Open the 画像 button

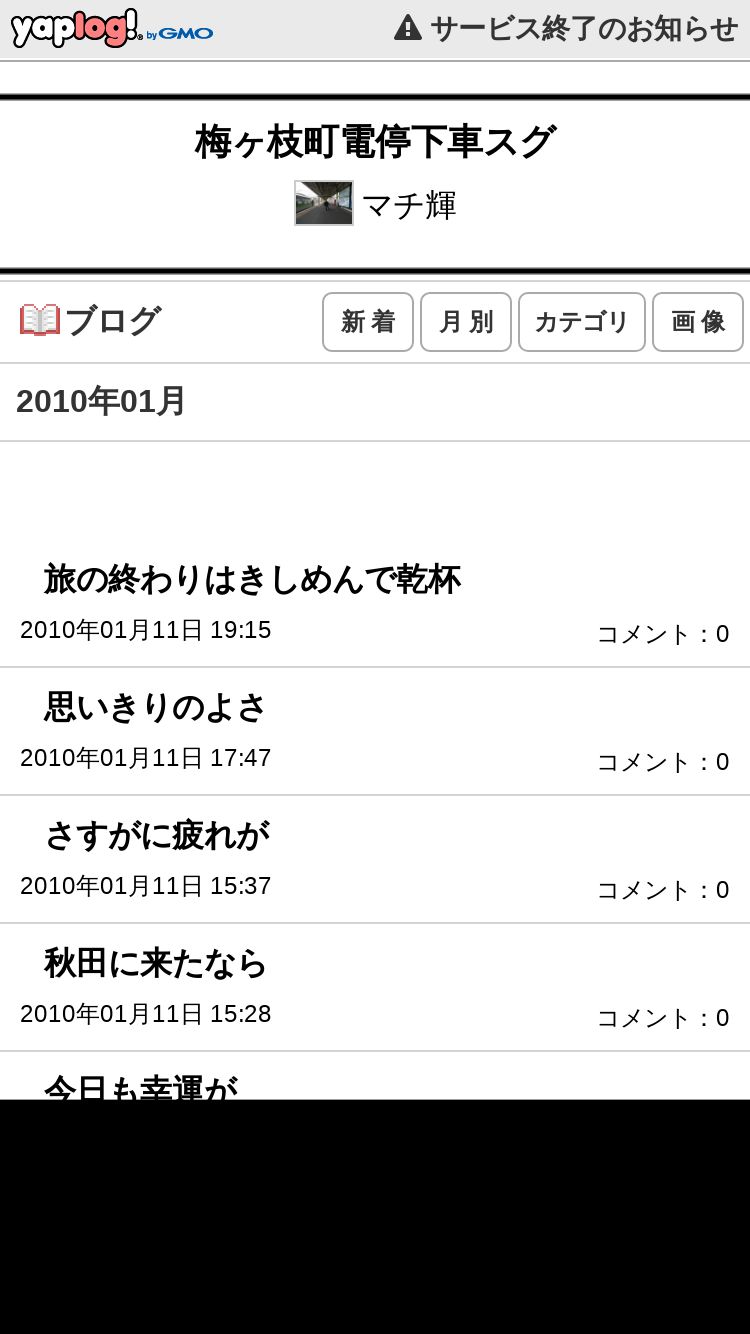coord(698,322)
